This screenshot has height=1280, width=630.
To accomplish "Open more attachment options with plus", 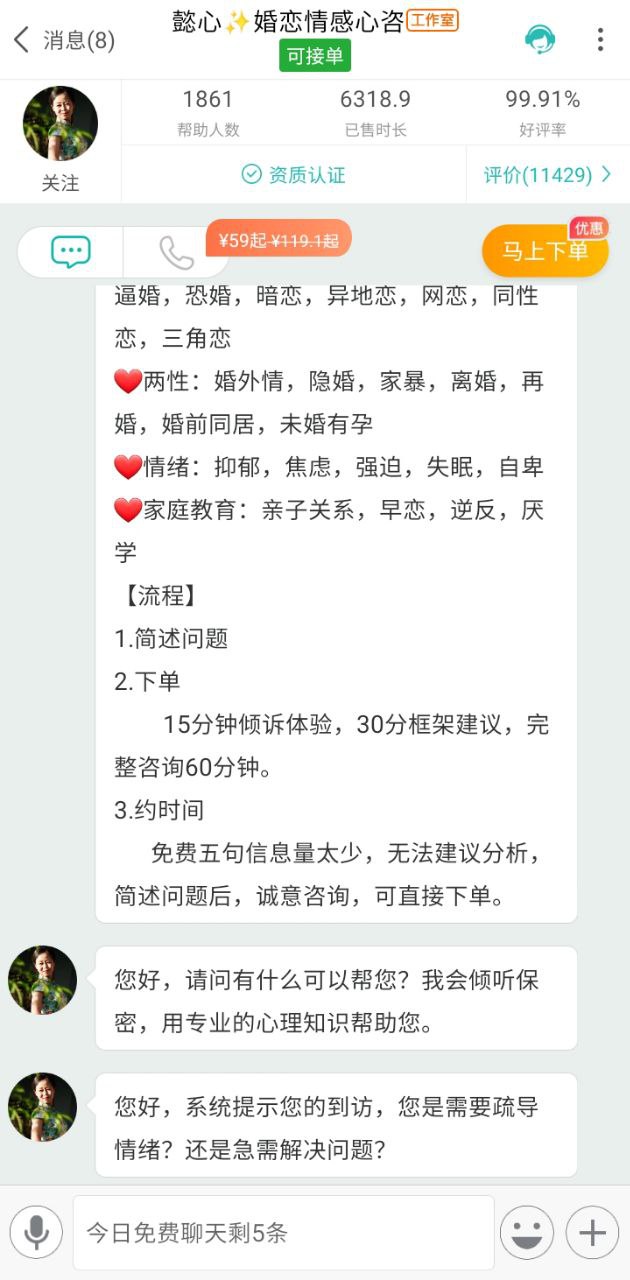I will tap(592, 1232).
